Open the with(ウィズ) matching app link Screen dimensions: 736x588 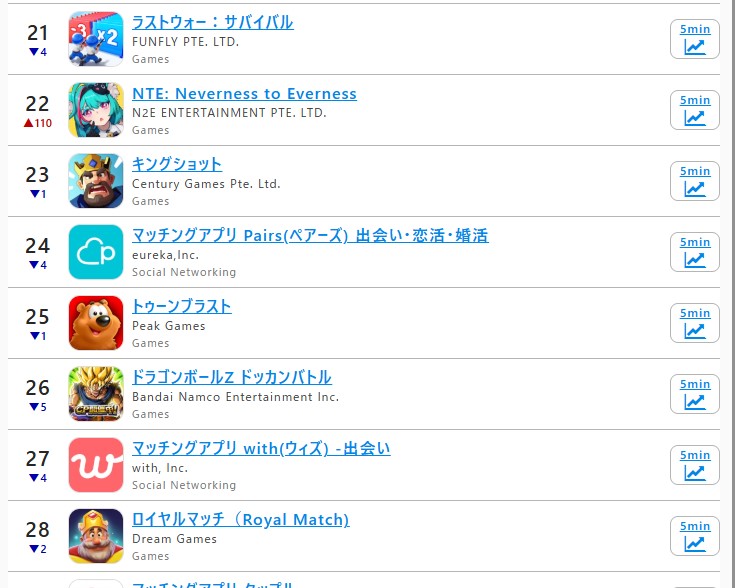coord(261,449)
